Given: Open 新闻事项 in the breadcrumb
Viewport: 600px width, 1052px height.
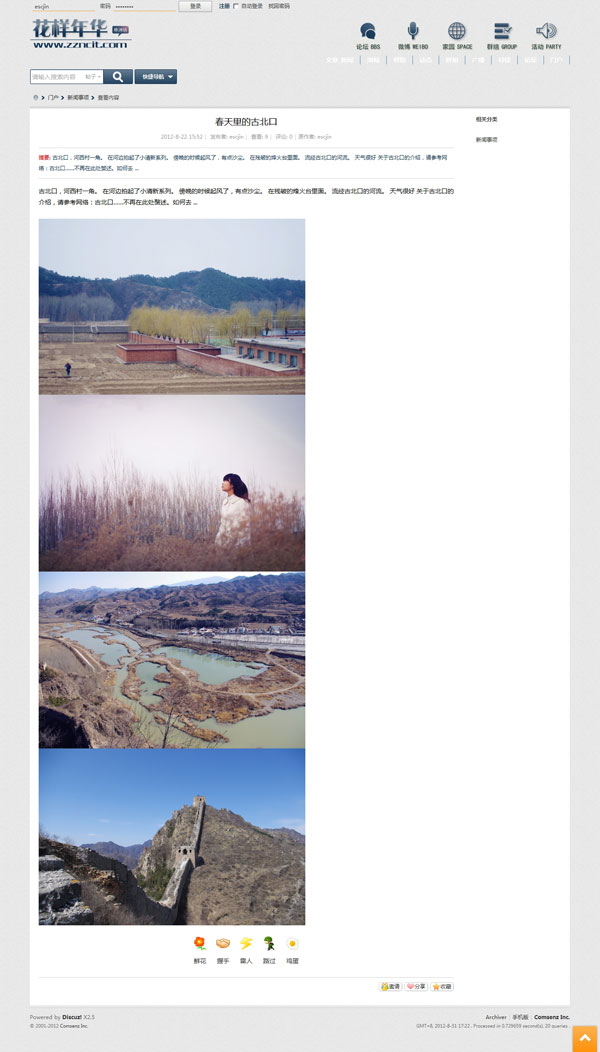Looking at the screenshot, I should [78, 98].
